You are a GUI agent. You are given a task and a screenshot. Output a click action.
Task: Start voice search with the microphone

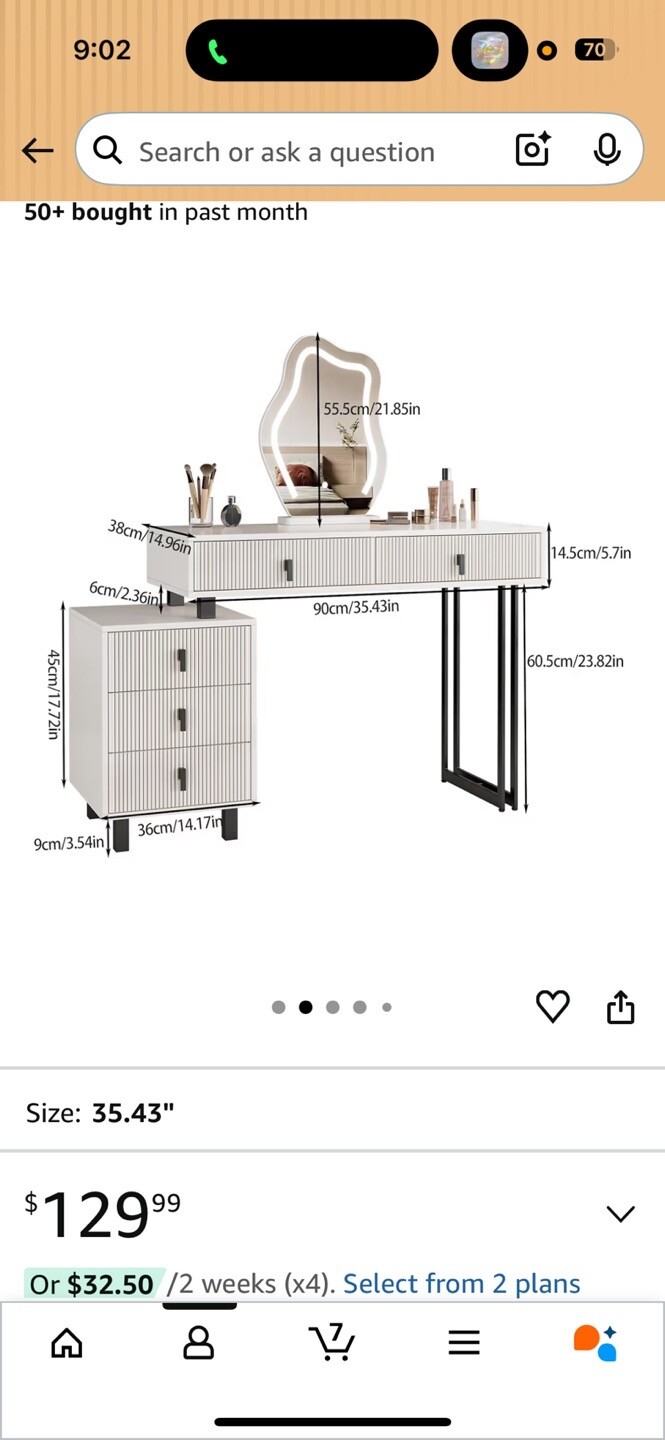606,151
